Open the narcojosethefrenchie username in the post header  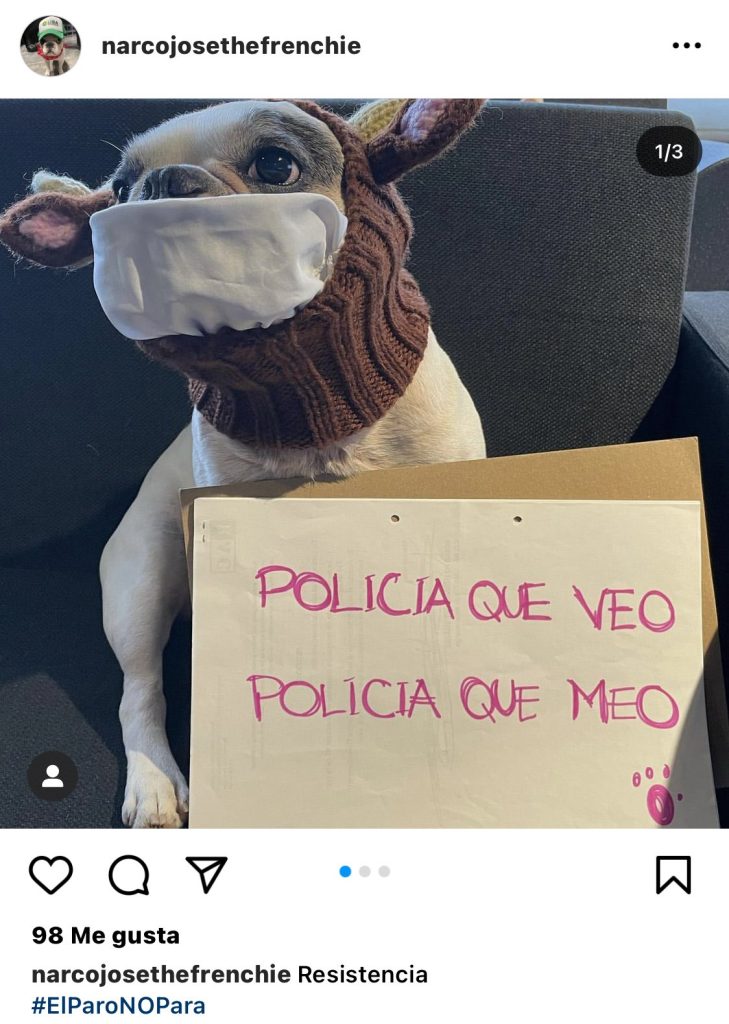coord(231,46)
